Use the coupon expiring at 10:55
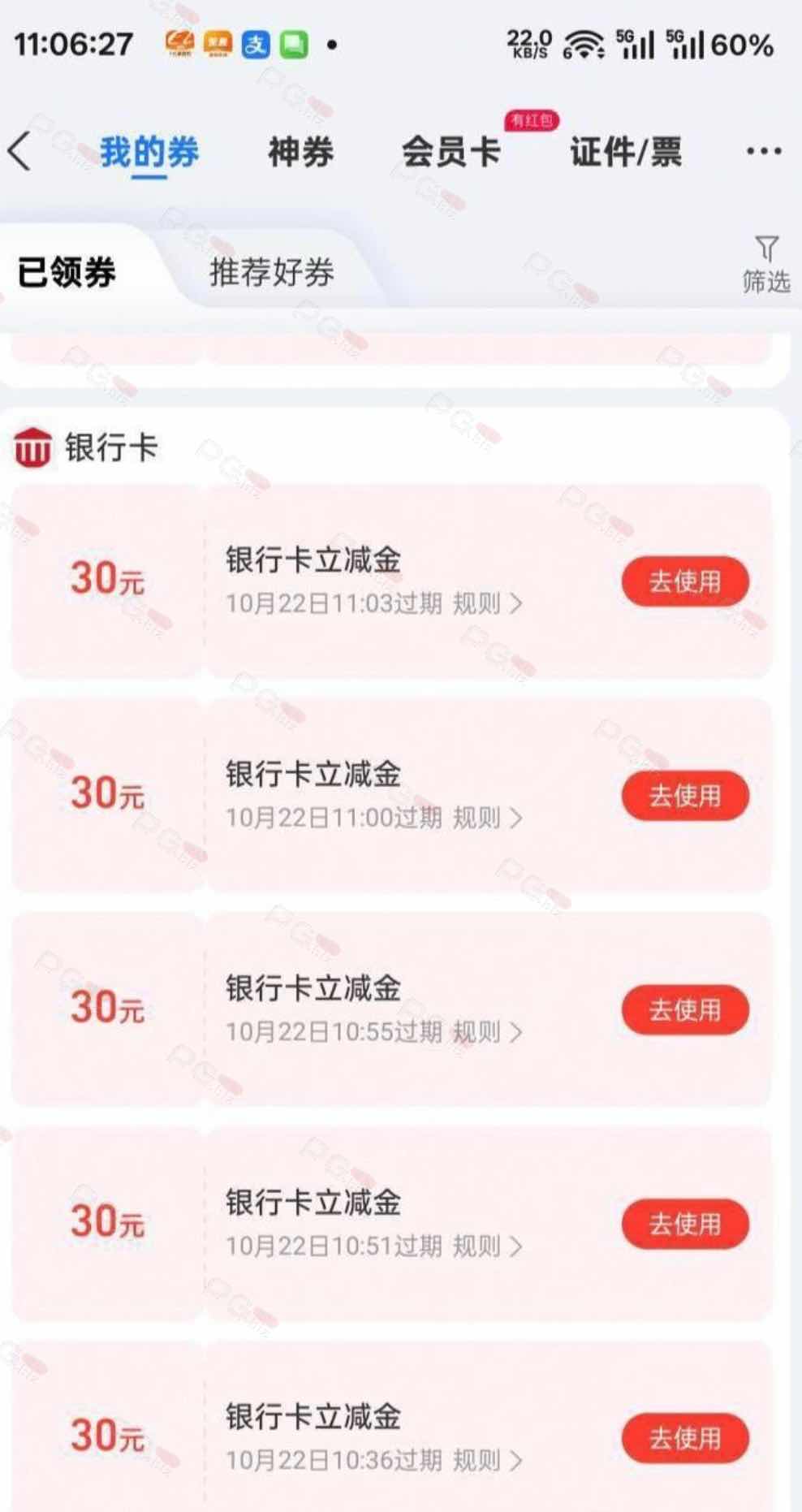 684,1010
